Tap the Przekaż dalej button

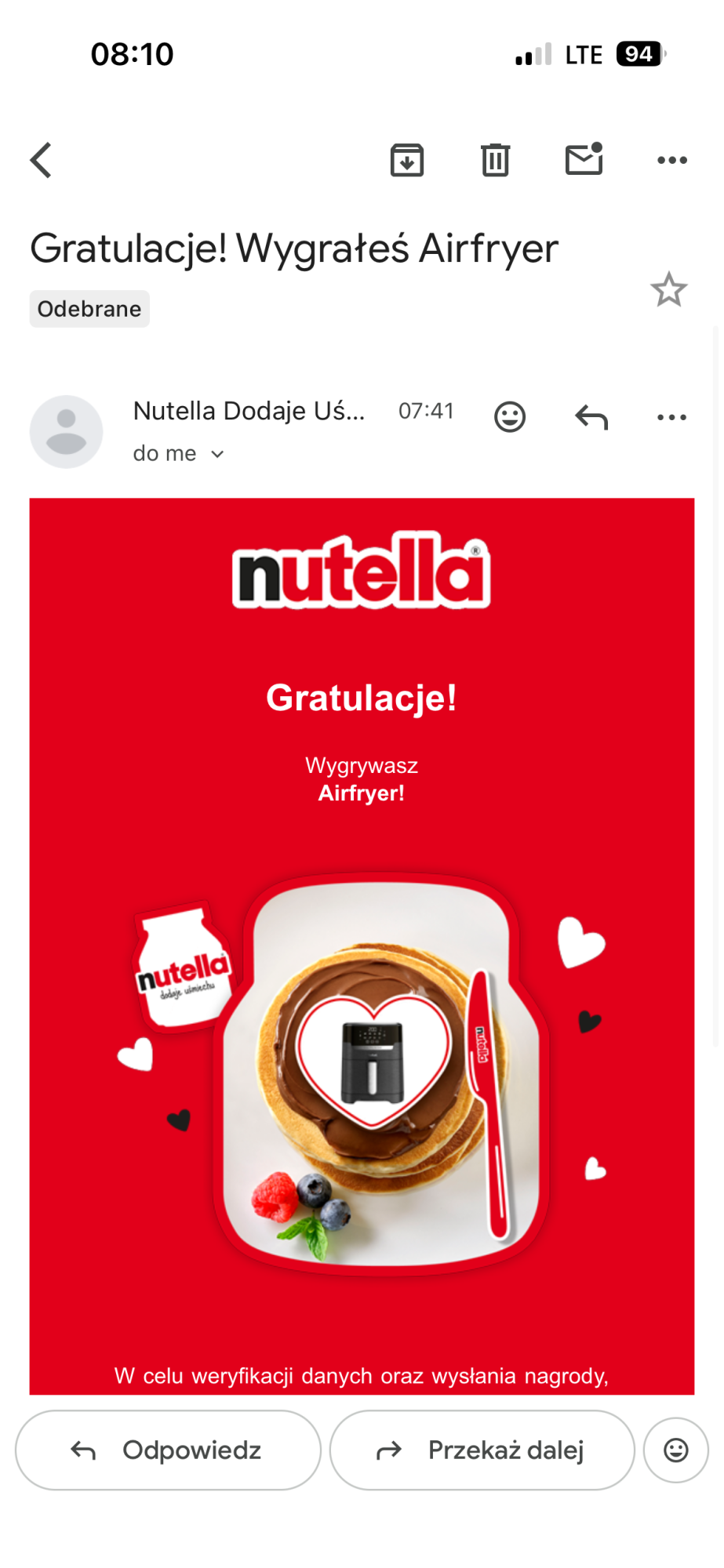(x=482, y=1450)
